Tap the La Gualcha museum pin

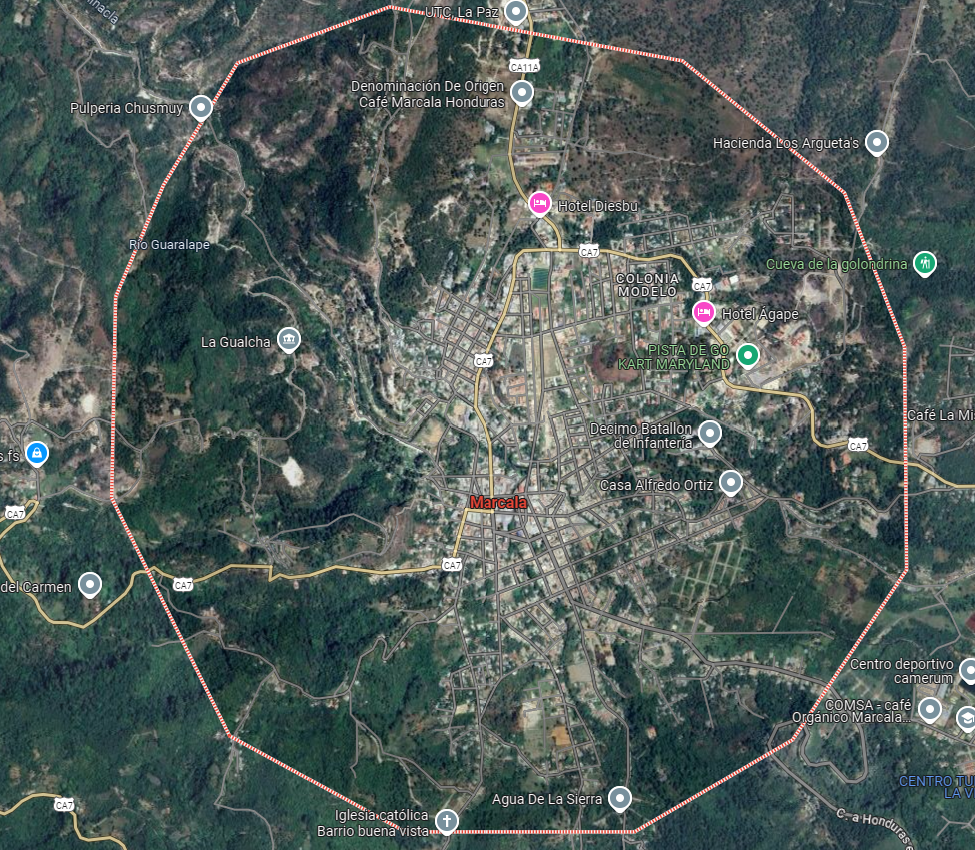[x=289, y=340]
